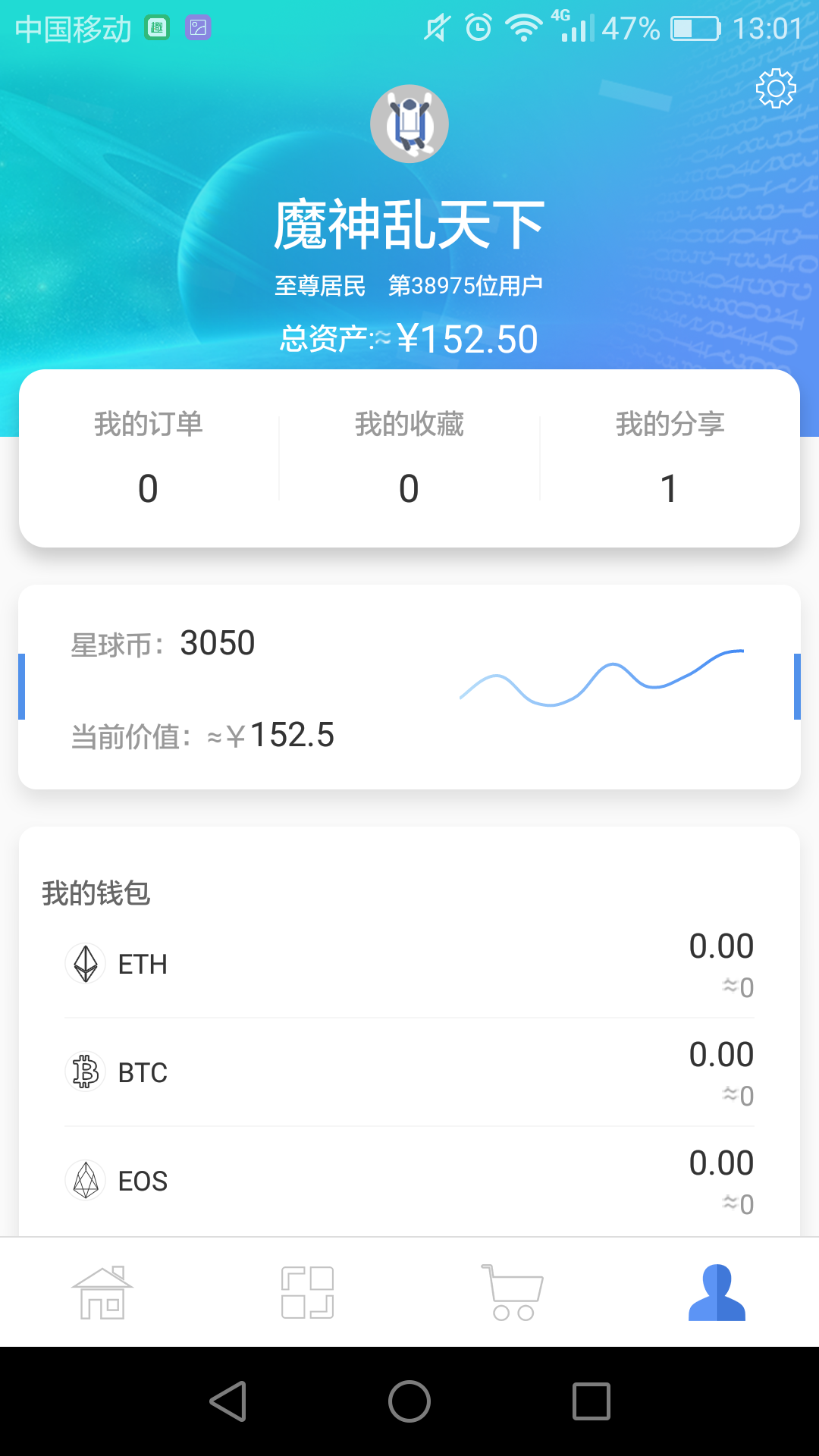819x1456 pixels.
Task: Tap the profile avatar picture
Action: (409, 124)
